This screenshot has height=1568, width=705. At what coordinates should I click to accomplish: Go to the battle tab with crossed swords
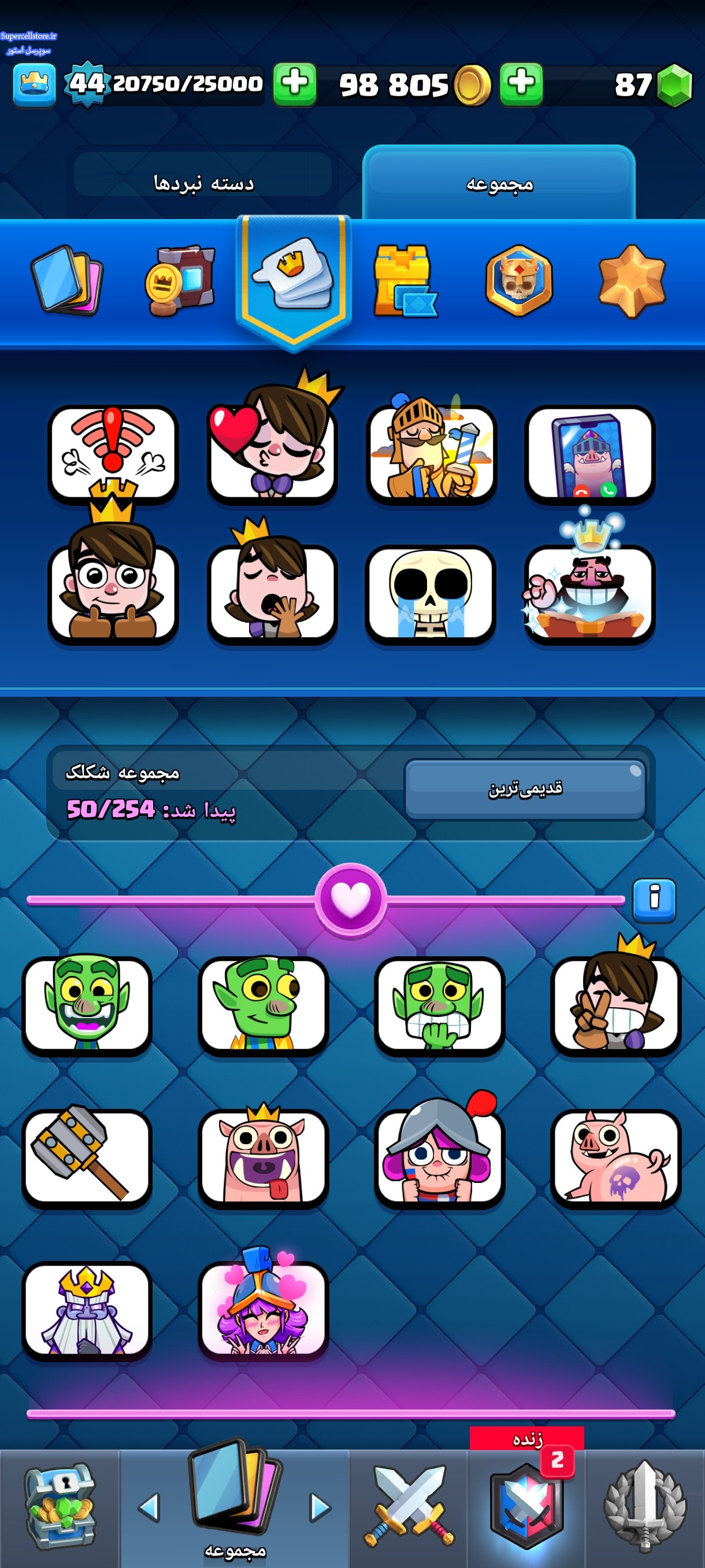click(x=408, y=1507)
